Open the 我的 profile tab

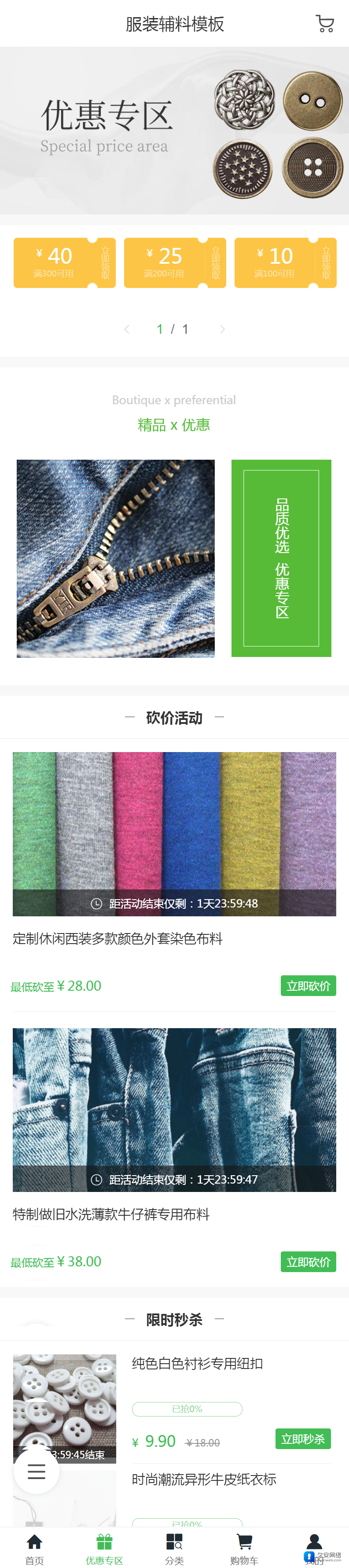314,1549
